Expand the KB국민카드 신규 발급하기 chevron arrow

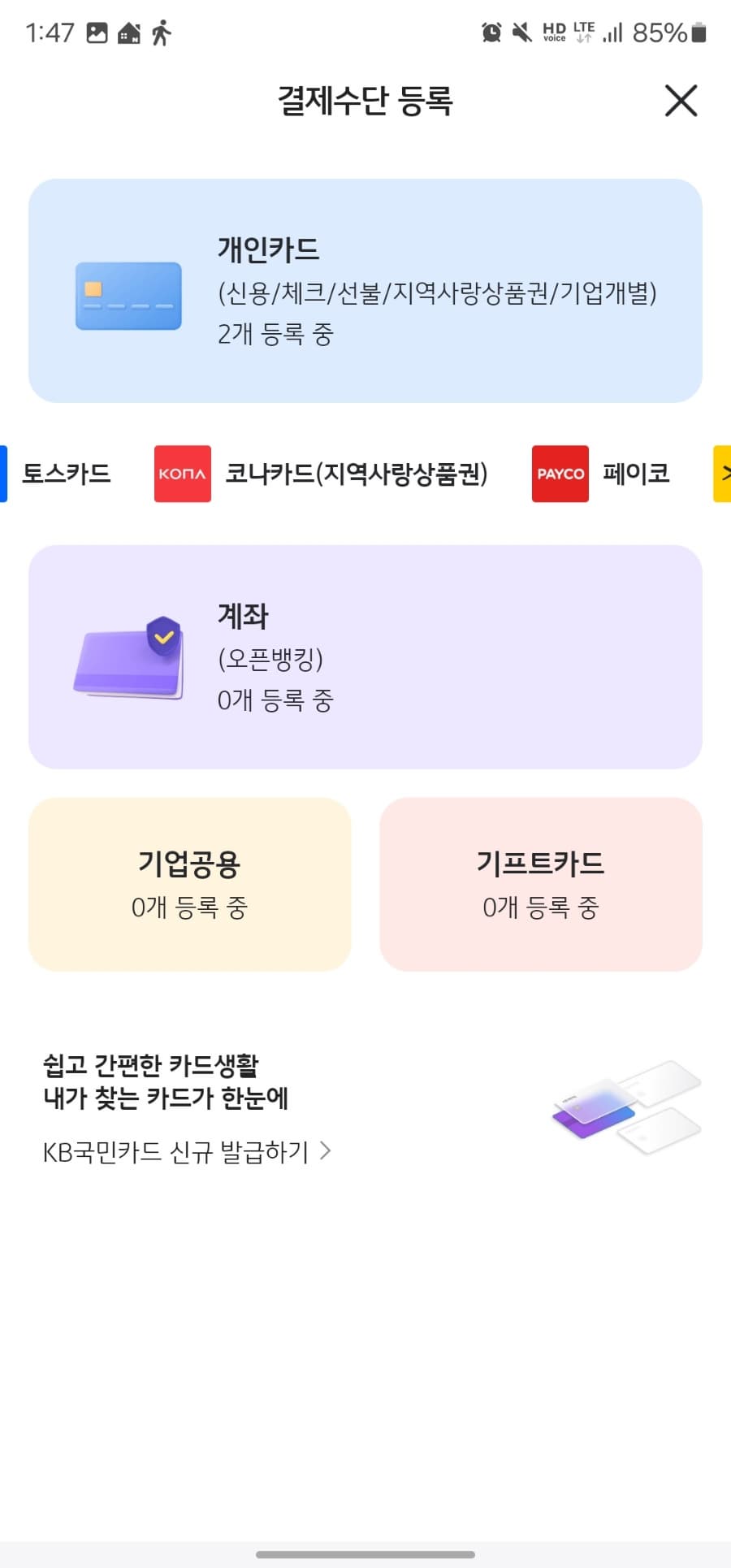pyautogui.click(x=327, y=1150)
